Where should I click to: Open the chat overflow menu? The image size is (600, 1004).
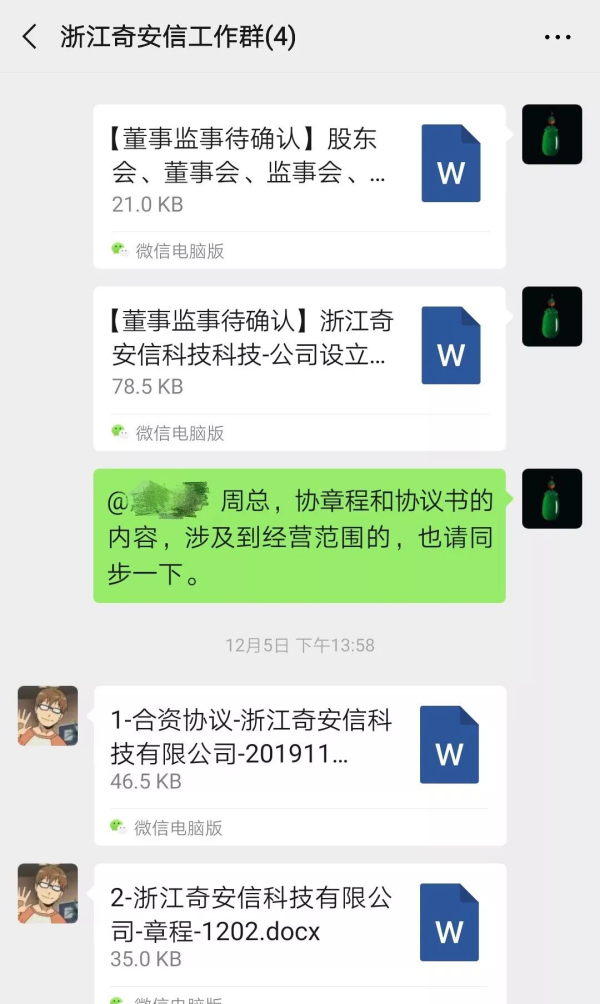pos(557,38)
